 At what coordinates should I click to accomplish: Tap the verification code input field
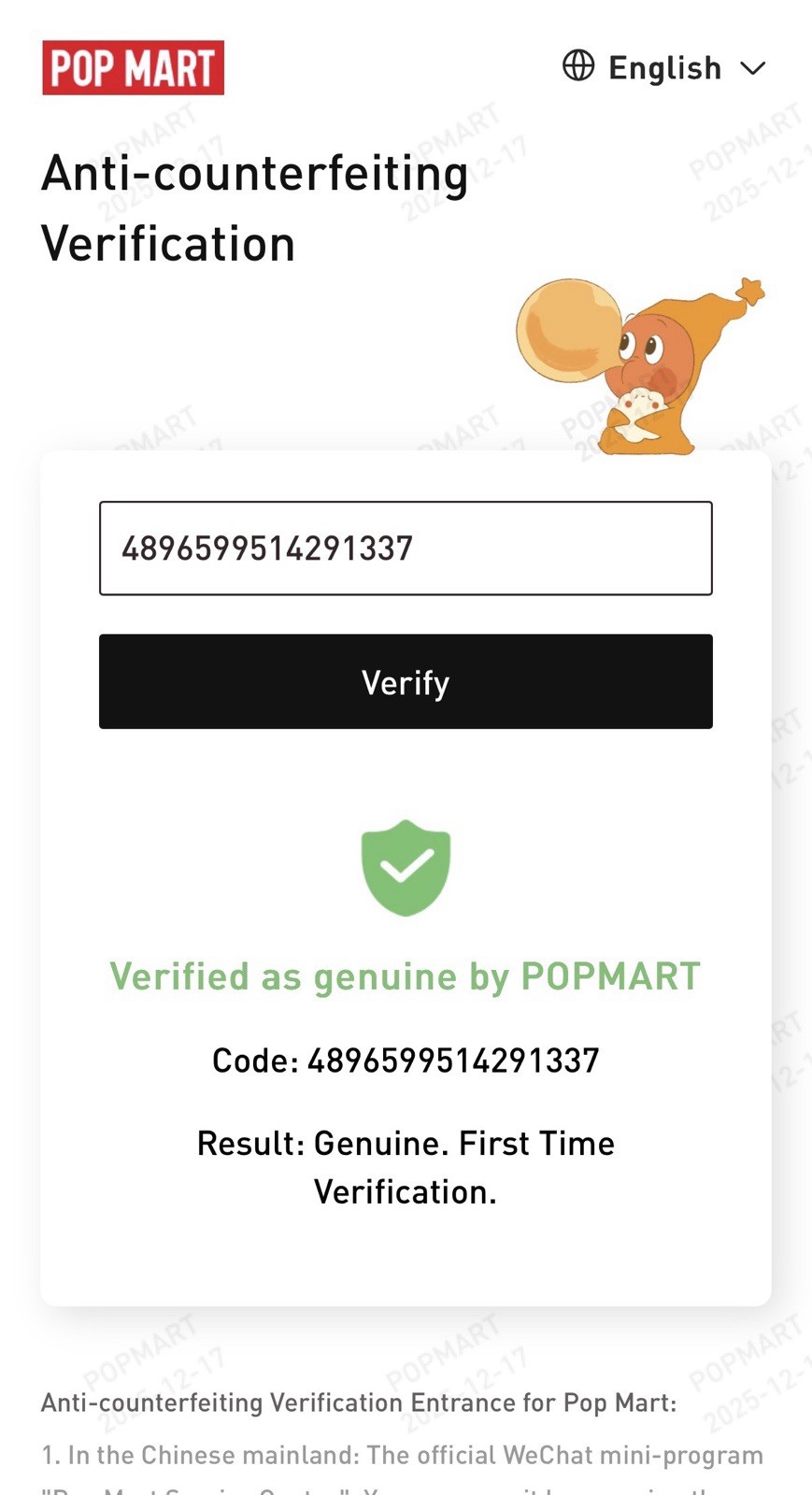click(406, 548)
